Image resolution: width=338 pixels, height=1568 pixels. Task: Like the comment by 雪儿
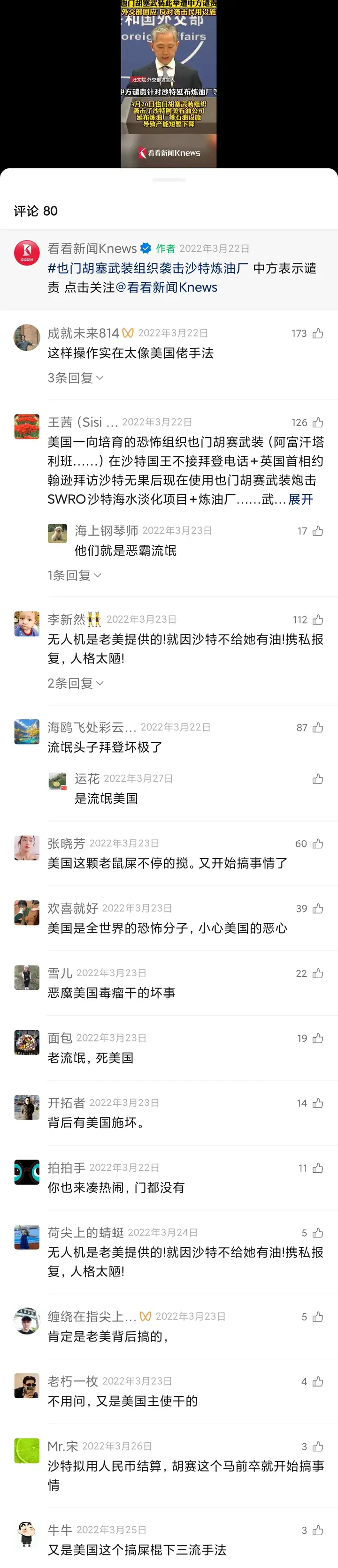tap(317, 973)
